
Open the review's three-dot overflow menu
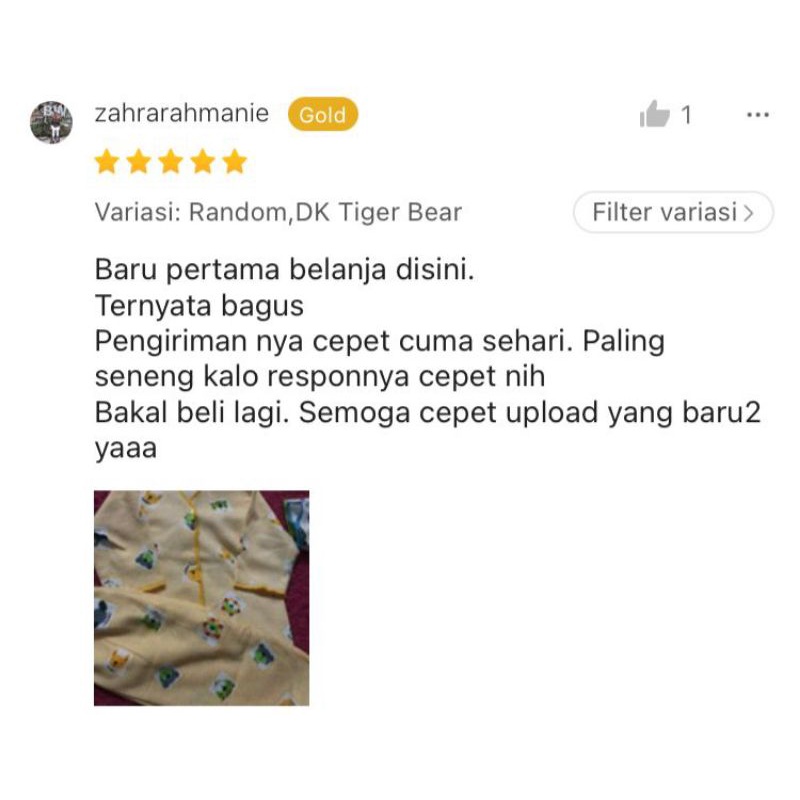tap(758, 115)
